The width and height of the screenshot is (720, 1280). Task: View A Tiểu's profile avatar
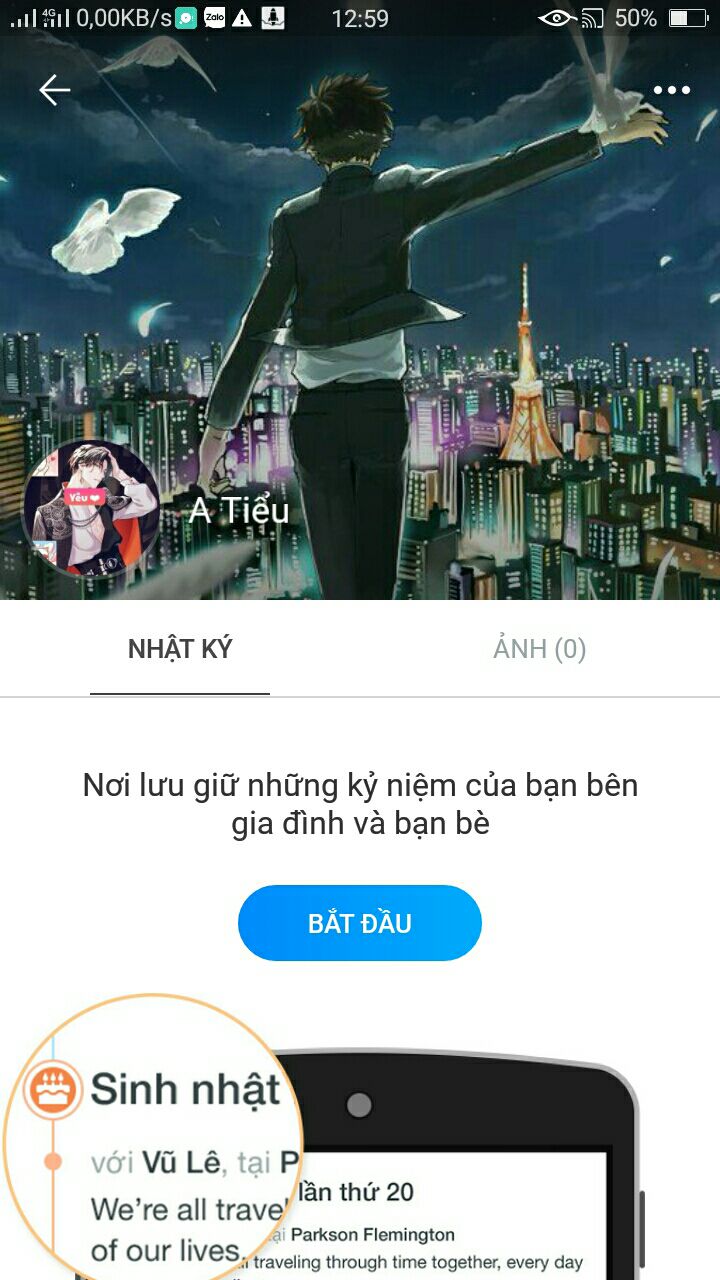tap(91, 509)
